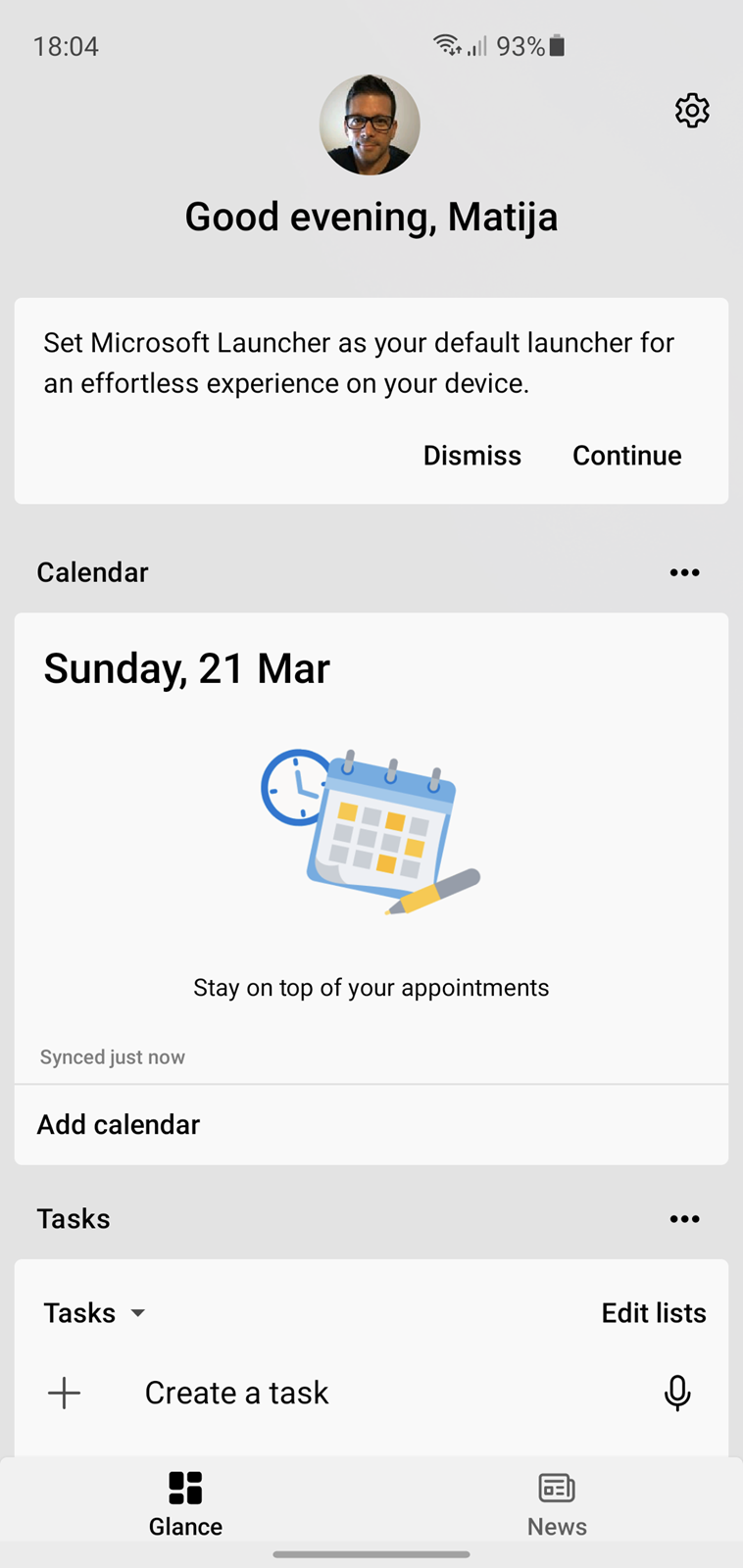
Task: Open the Tasks section overflow menu
Action: (x=684, y=1219)
